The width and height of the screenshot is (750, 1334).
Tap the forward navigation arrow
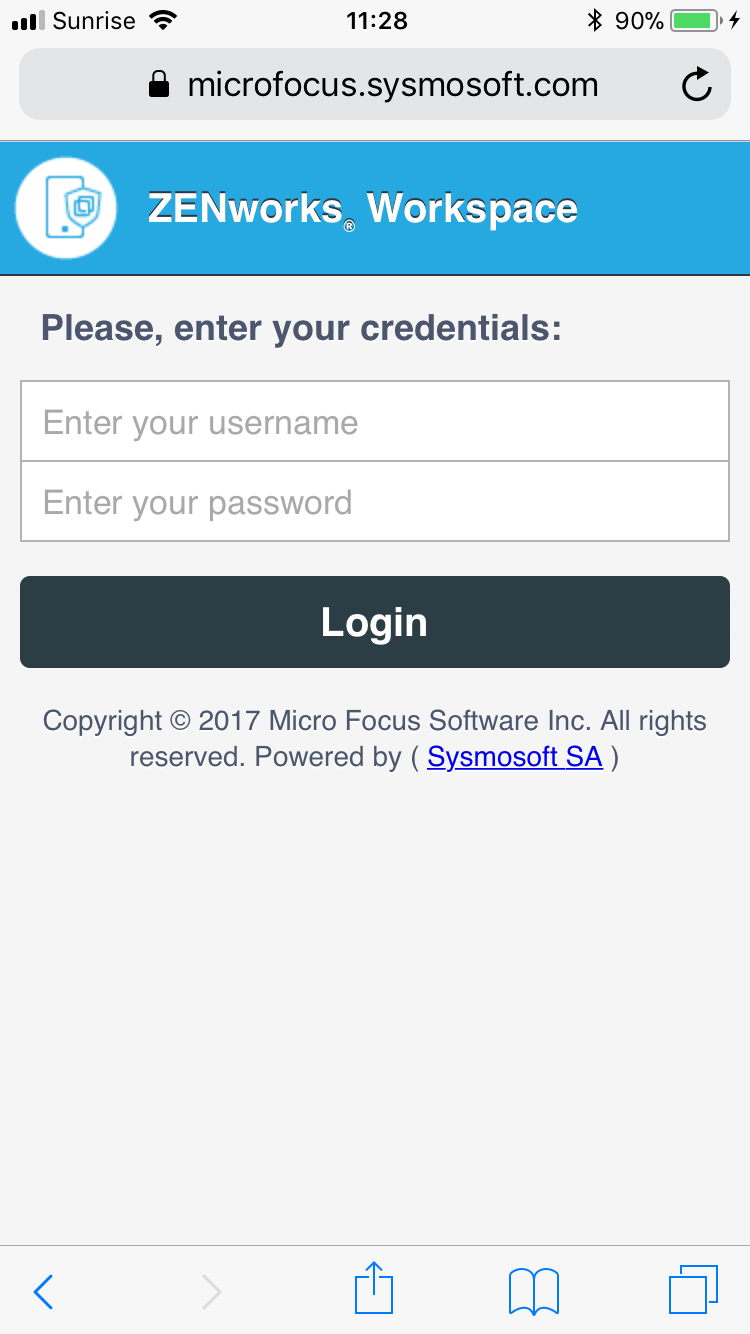point(210,1291)
